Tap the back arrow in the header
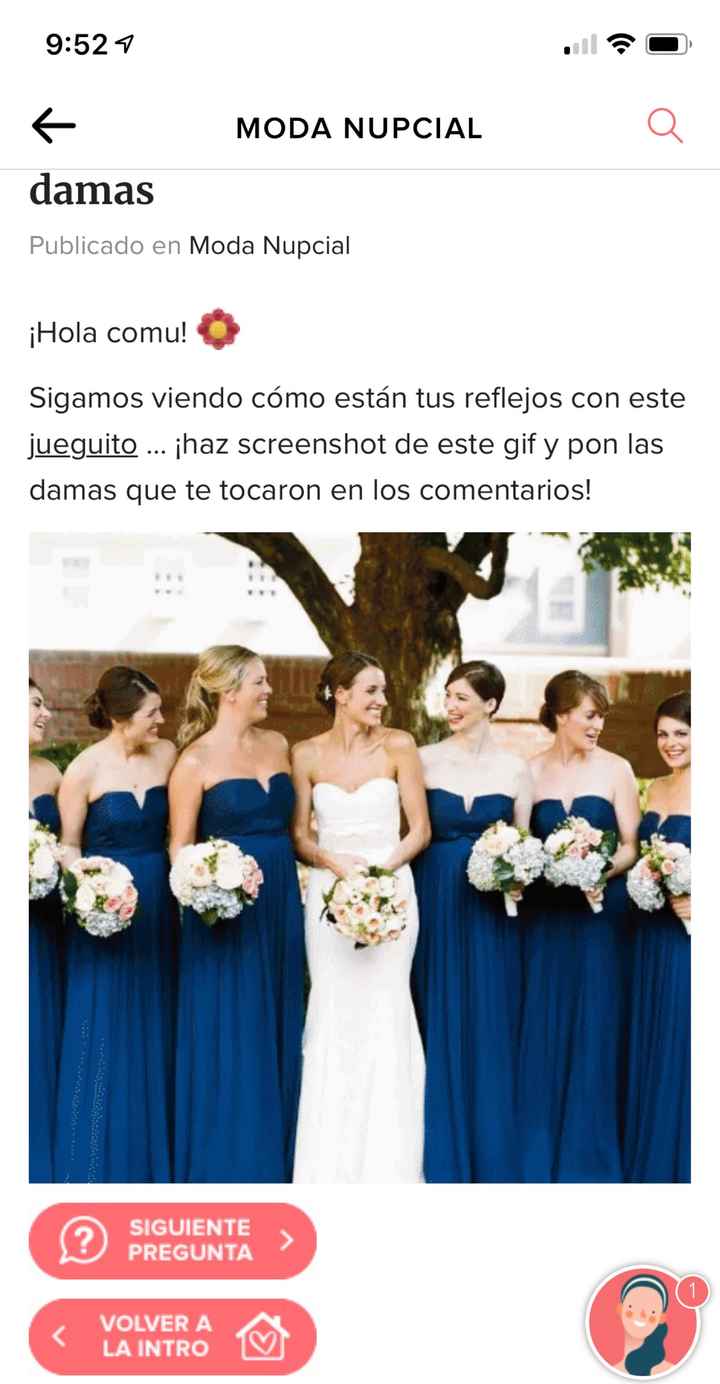Screen dimensions: 720x1384 [x=53, y=126]
